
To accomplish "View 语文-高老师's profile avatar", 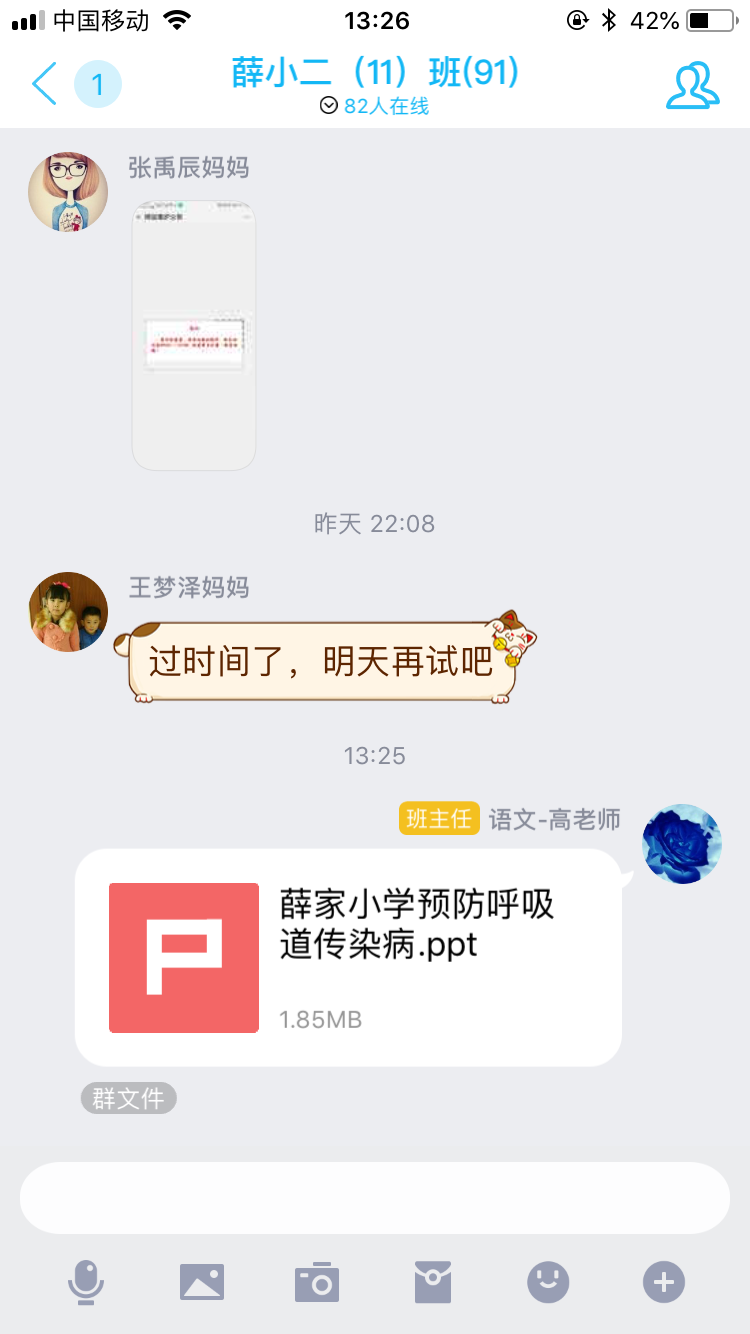I will pyautogui.click(x=682, y=844).
